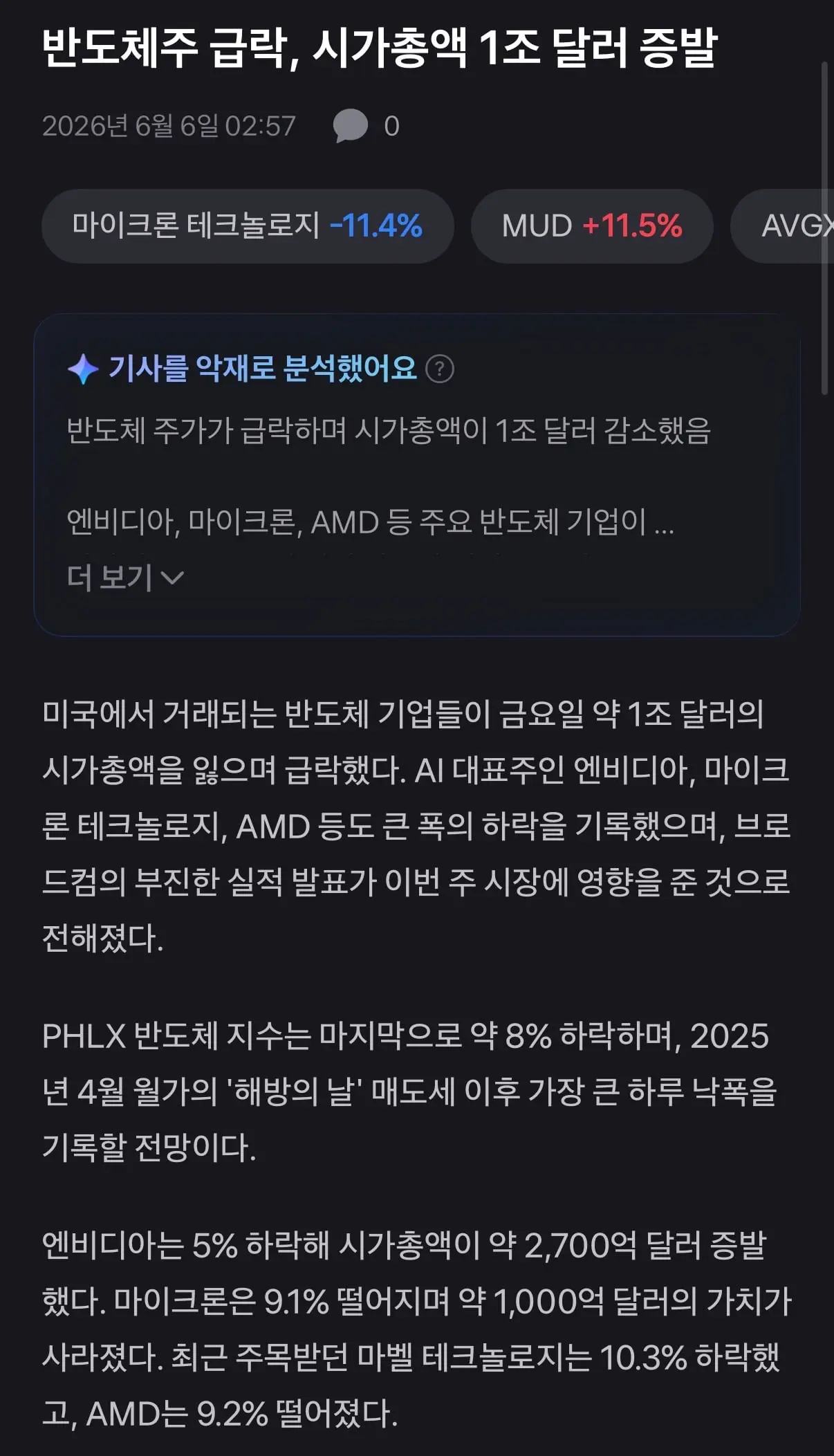Expand the AI summary with 더 보기
Screen dimensions: 834x1456
coord(125,577)
